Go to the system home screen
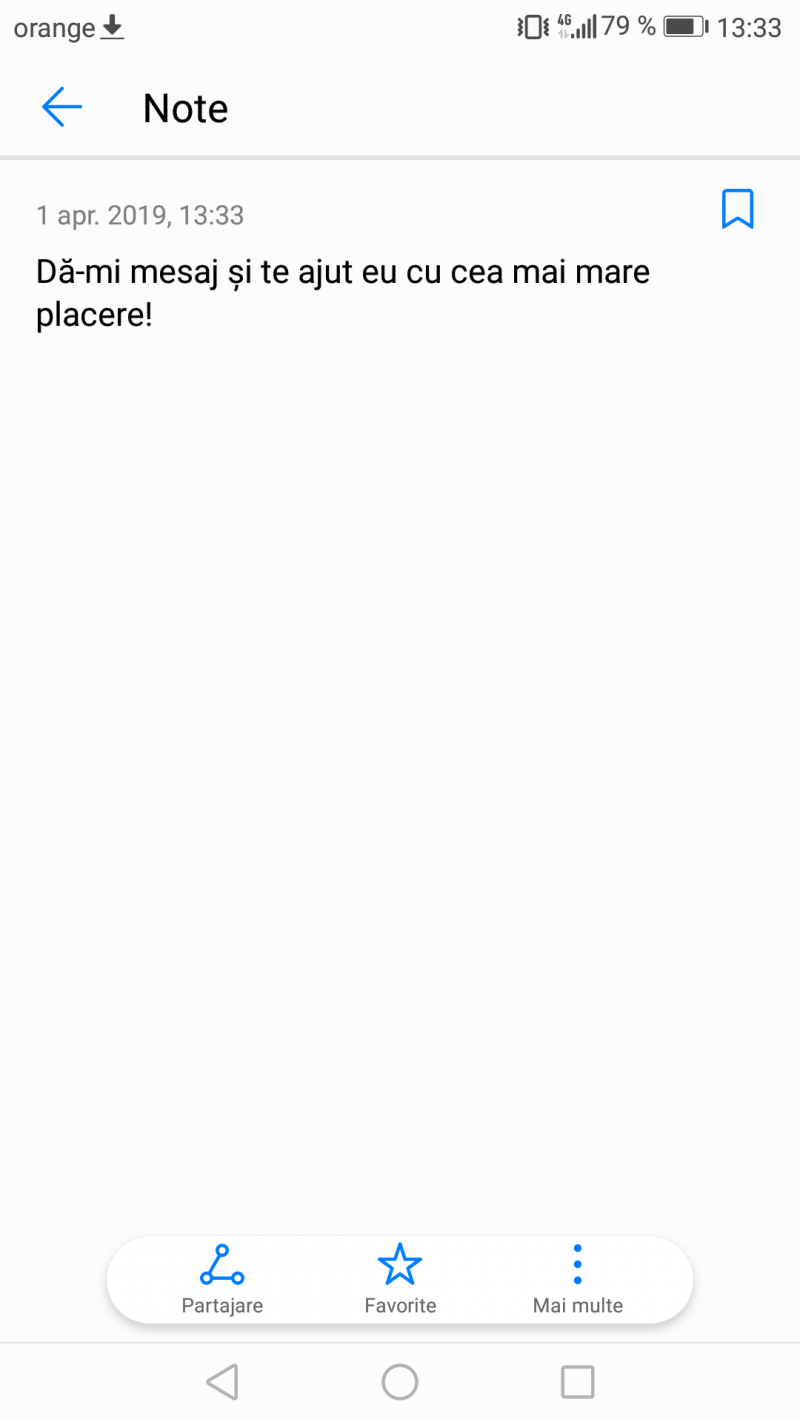Viewport: 800px width, 1422px height. click(x=400, y=1382)
